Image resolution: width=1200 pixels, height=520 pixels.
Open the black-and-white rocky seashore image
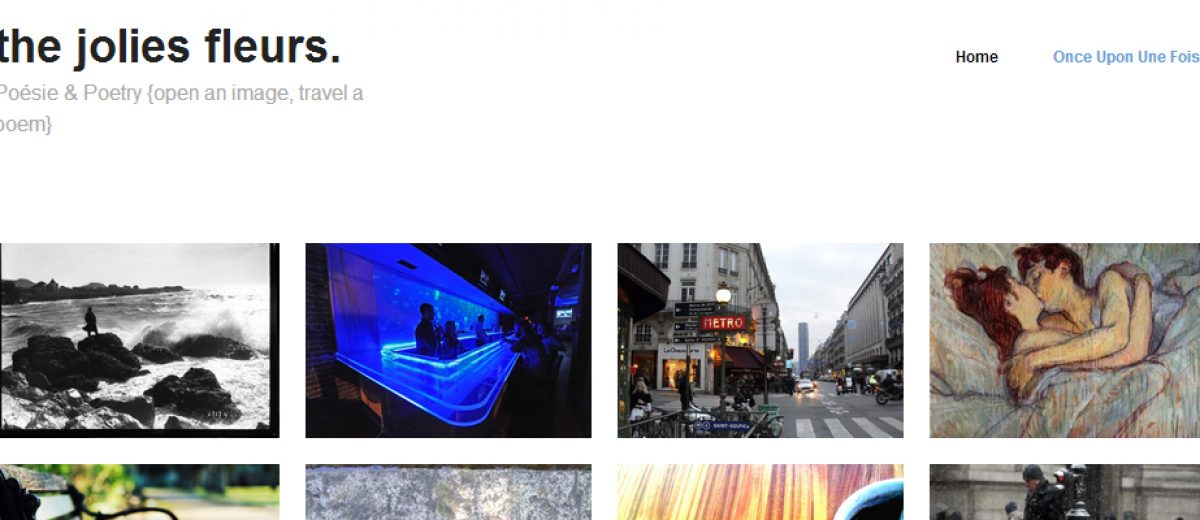click(x=139, y=340)
